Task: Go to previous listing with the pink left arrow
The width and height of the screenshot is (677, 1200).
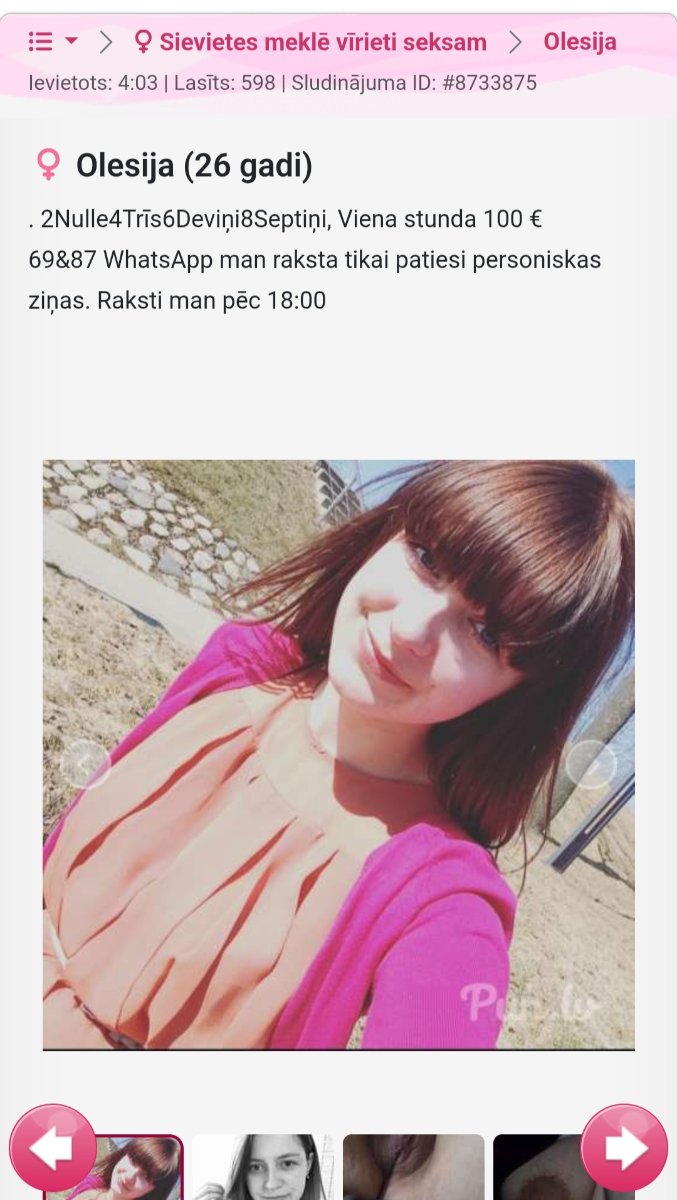Action: tap(53, 1148)
